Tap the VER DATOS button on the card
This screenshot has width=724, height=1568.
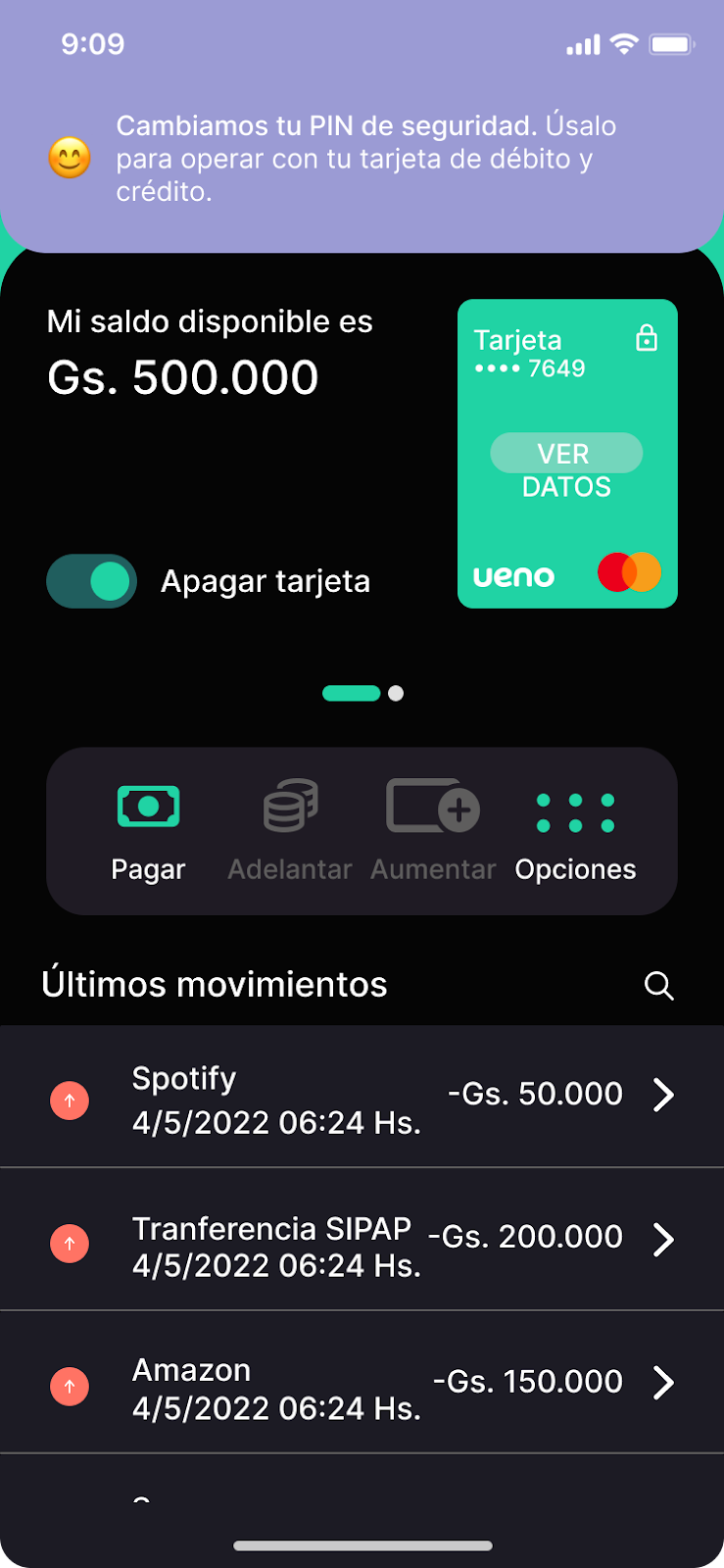point(566,454)
